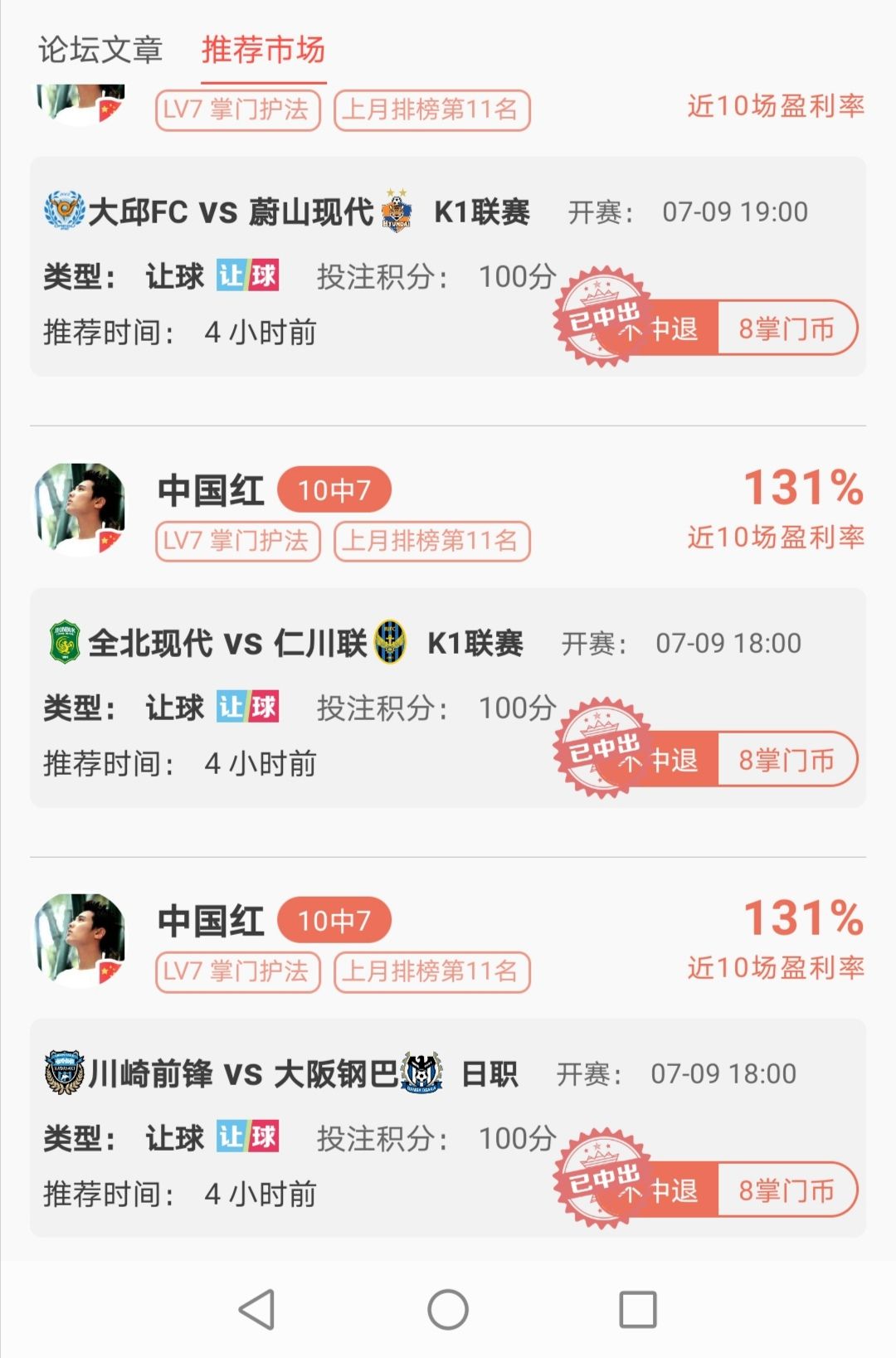Switch to the 论坛文章 tab

(100, 50)
